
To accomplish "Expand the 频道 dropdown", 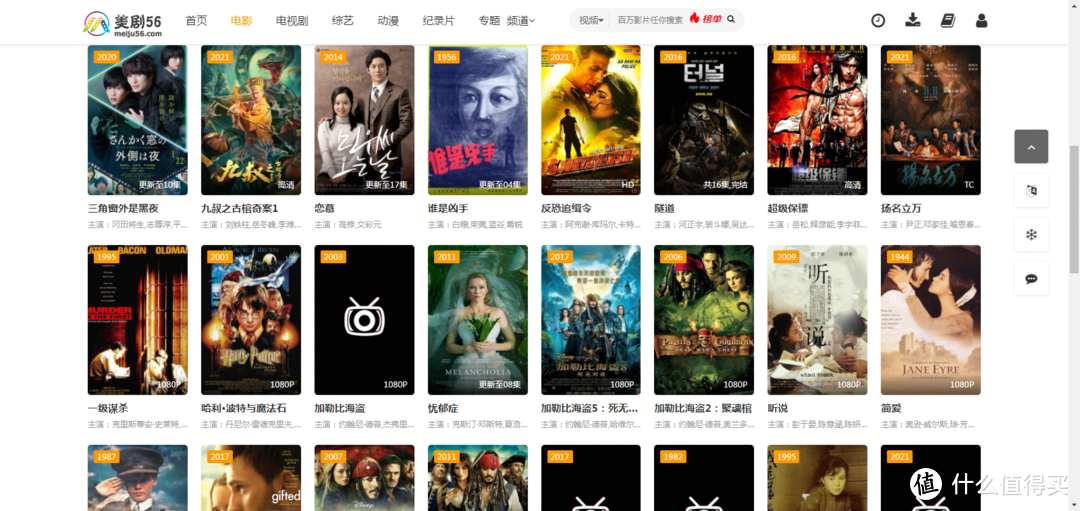I will point(521,20).
